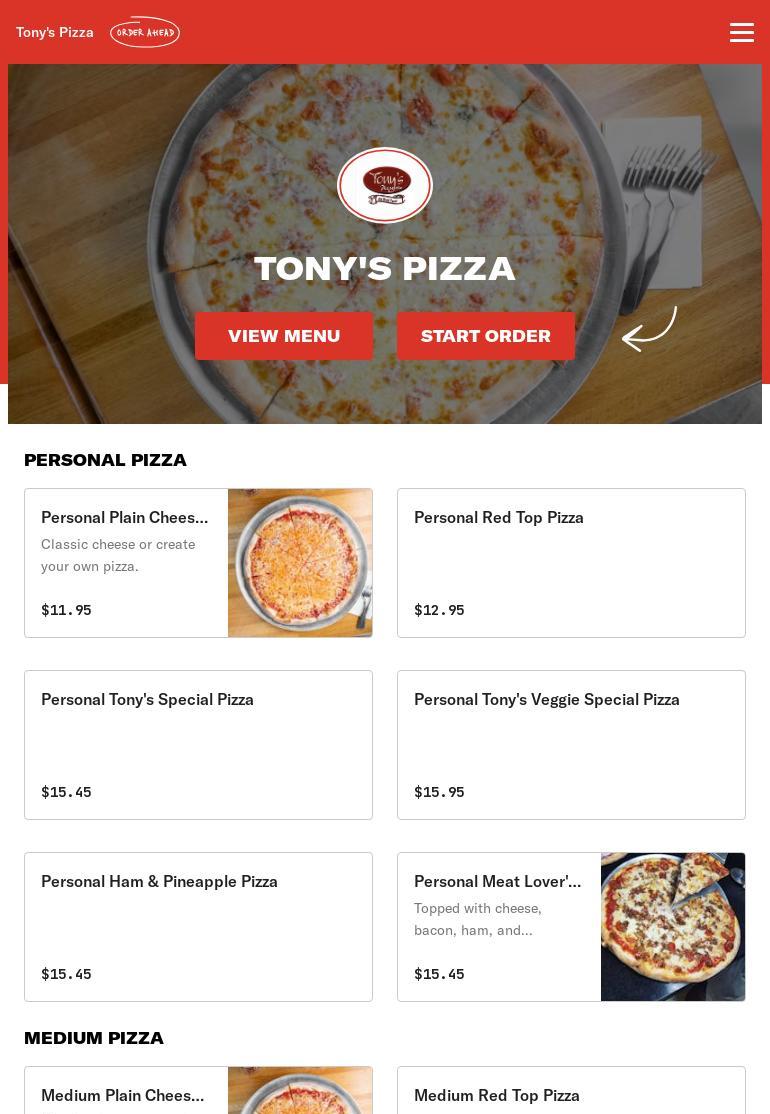
Task: Tap the View Menu button
Action: [x=284, y=336]
